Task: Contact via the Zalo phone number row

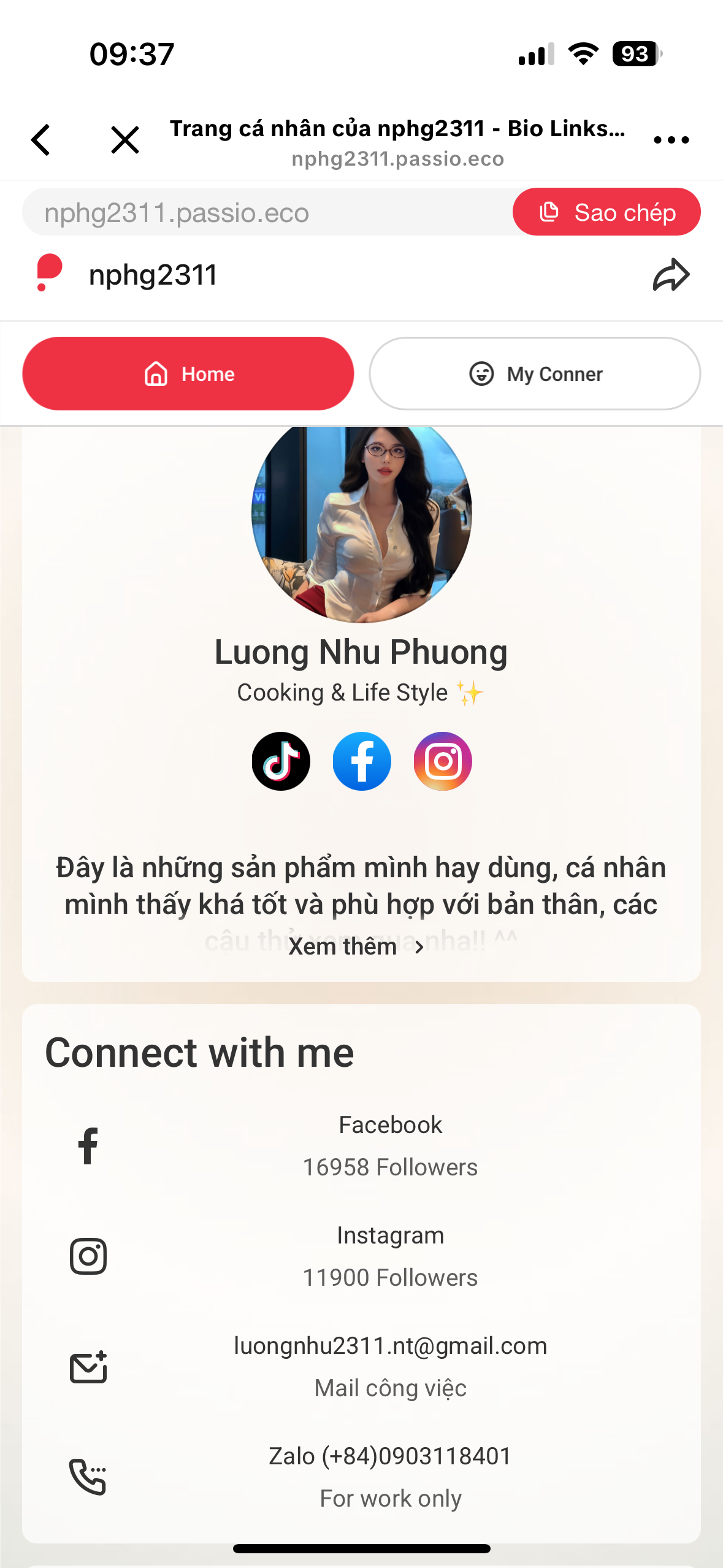Action: (390, 1477)
